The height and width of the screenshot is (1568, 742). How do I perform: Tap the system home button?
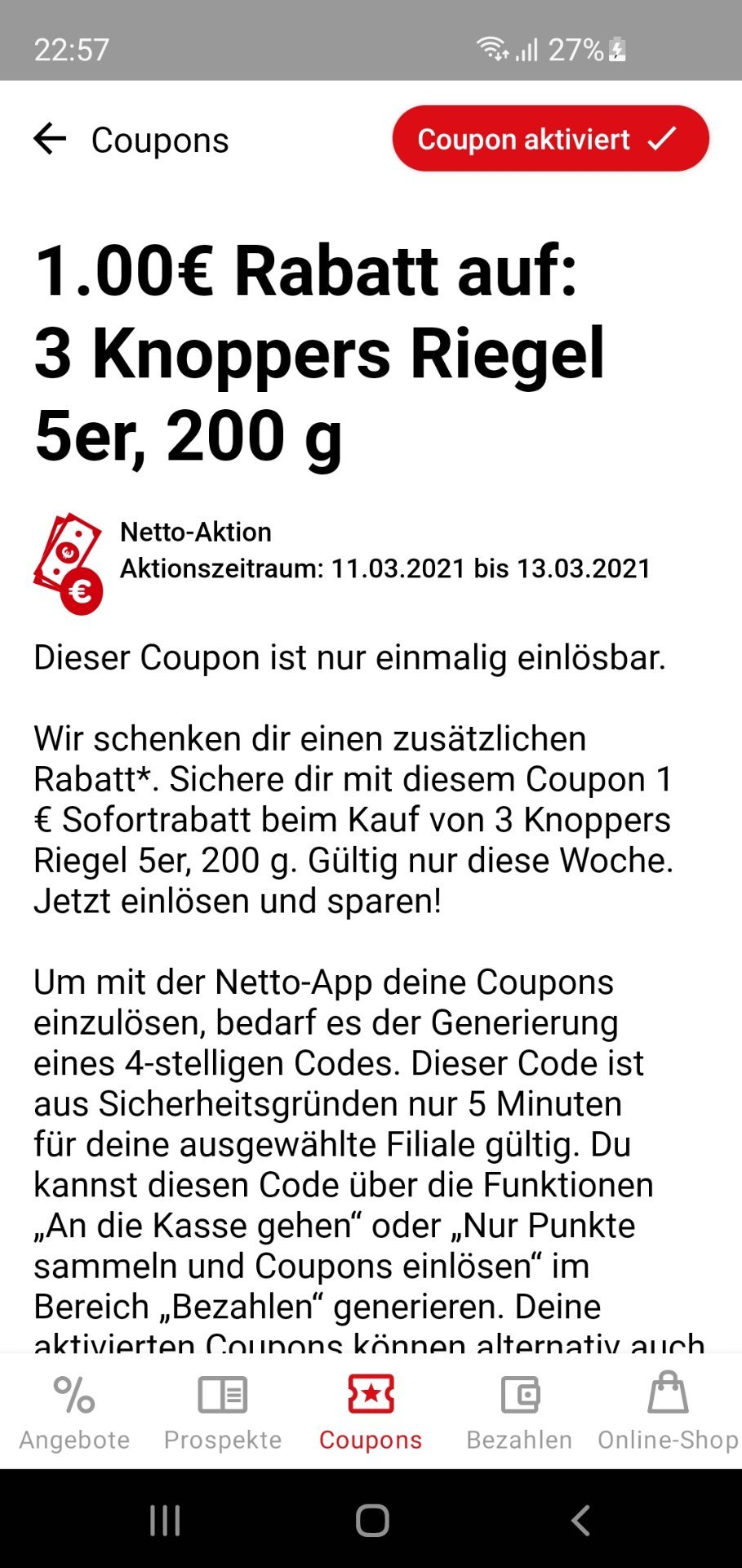(x=372, y=1520)
